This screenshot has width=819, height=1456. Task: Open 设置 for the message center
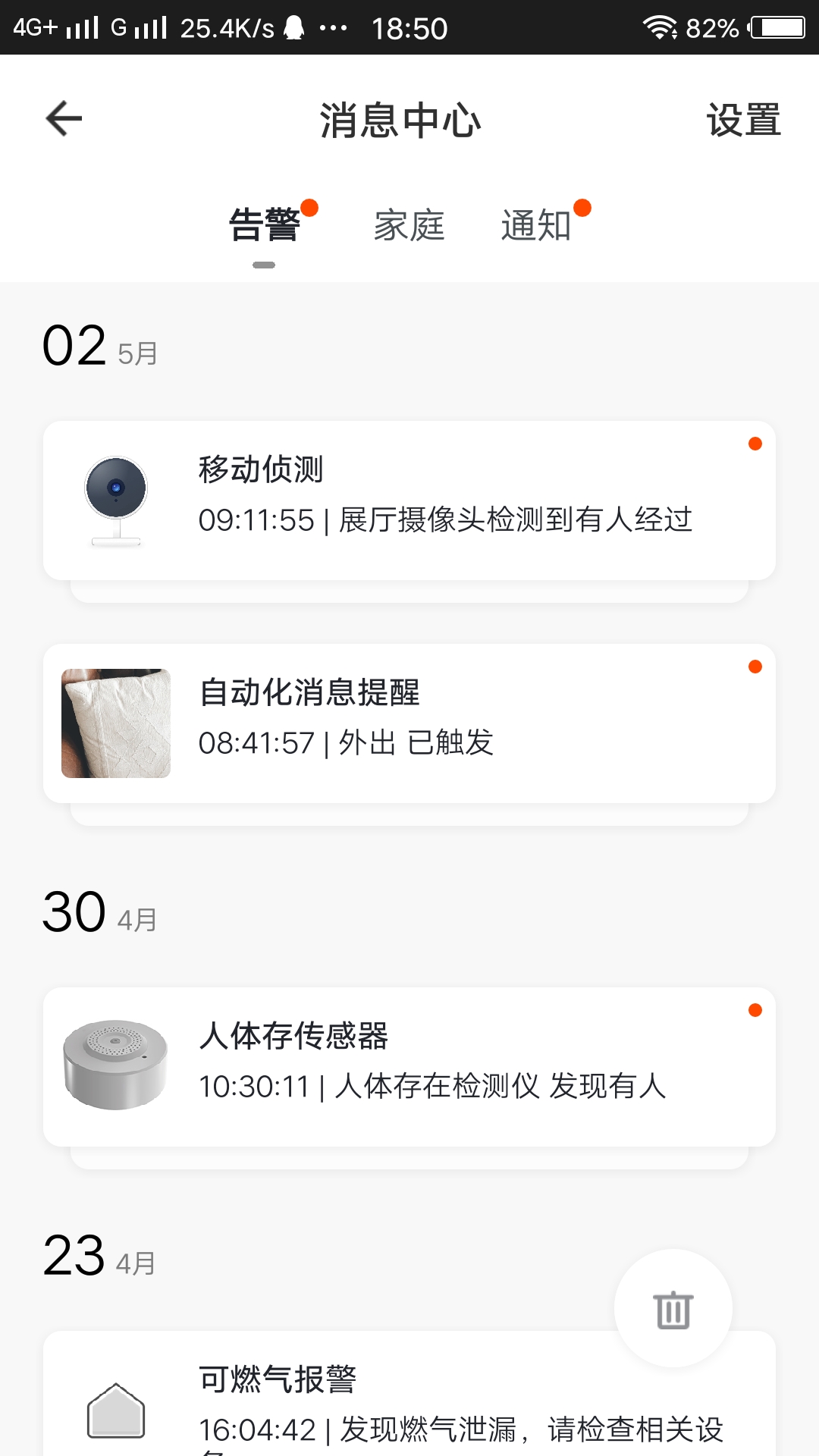743,121
